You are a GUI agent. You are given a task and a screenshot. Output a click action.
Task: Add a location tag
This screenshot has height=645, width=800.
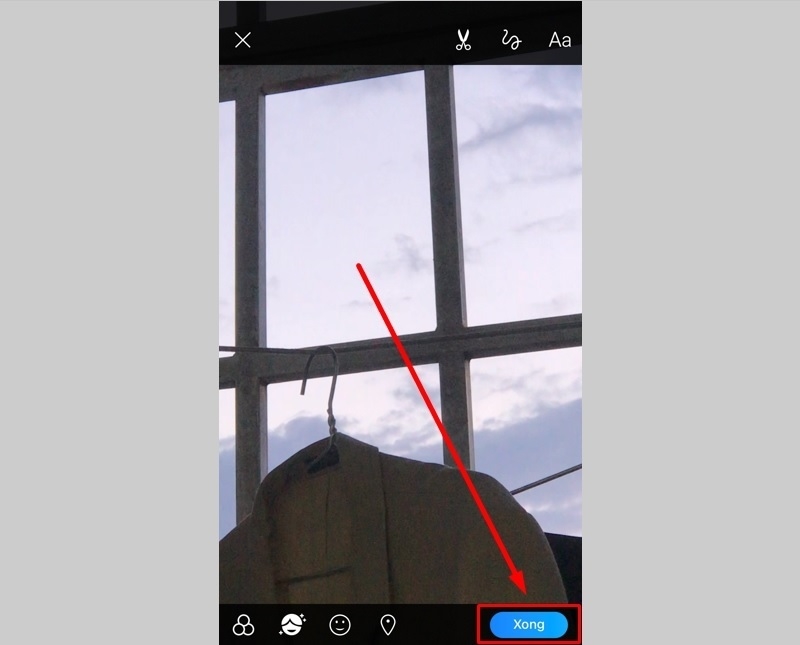[x=389, y=625]
